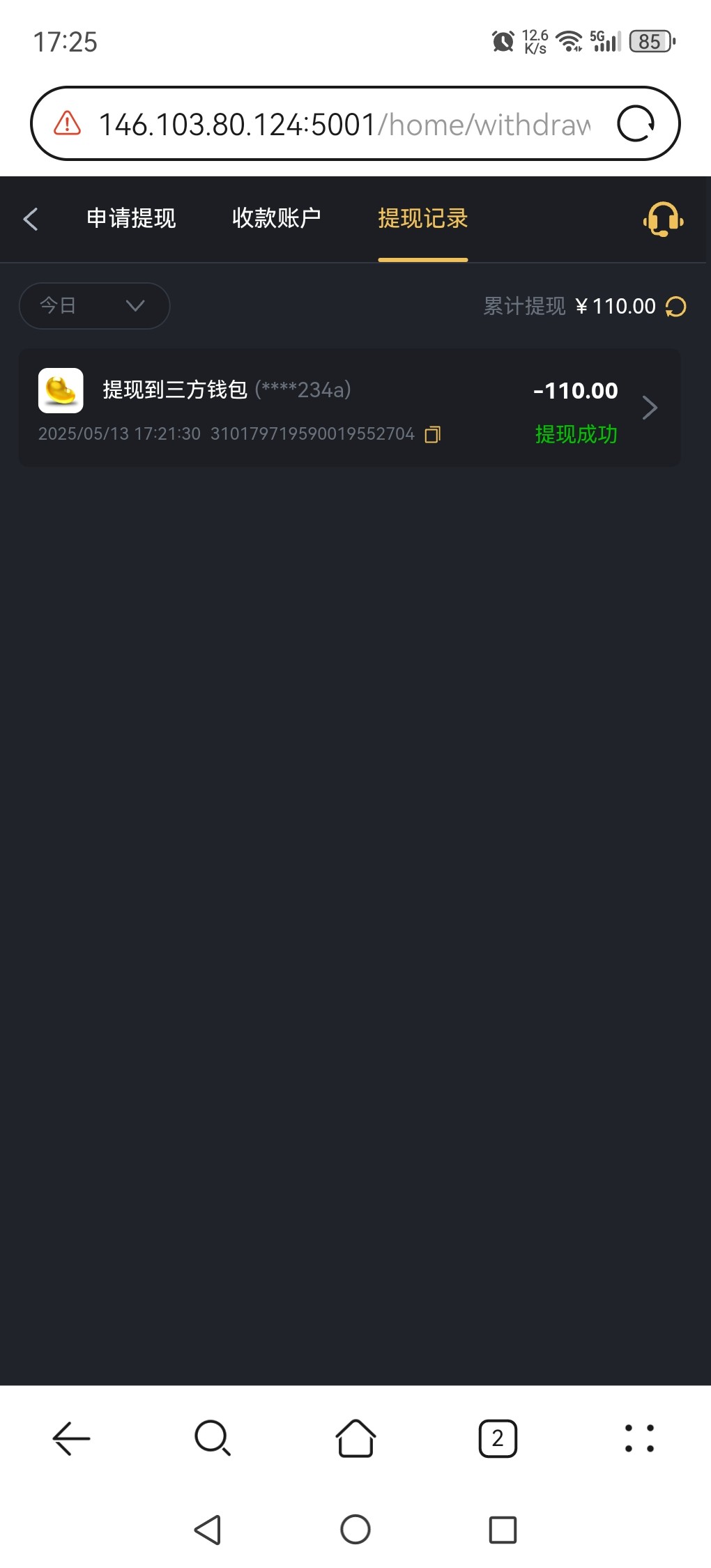Switch to the 收款账户 tab

pos(277,218)
